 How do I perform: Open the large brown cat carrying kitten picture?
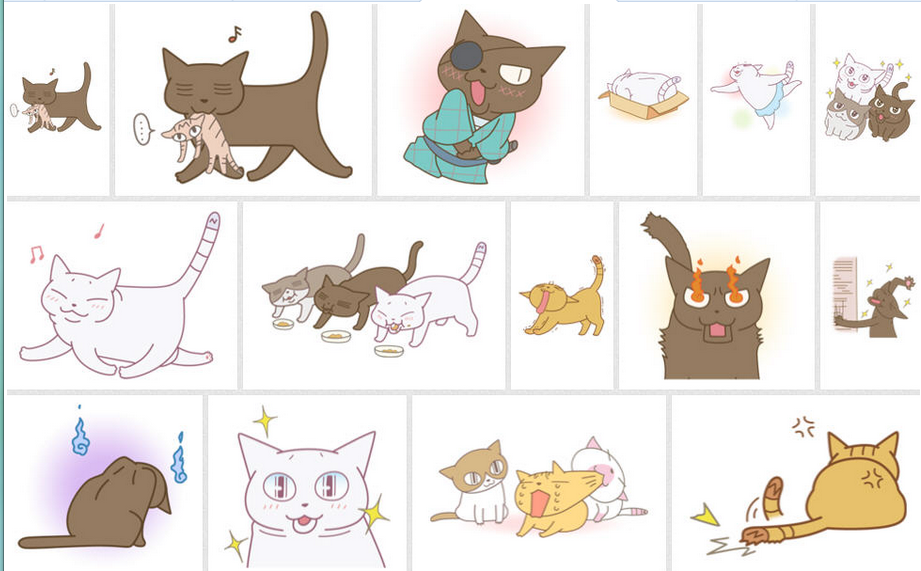coord(243,100)
